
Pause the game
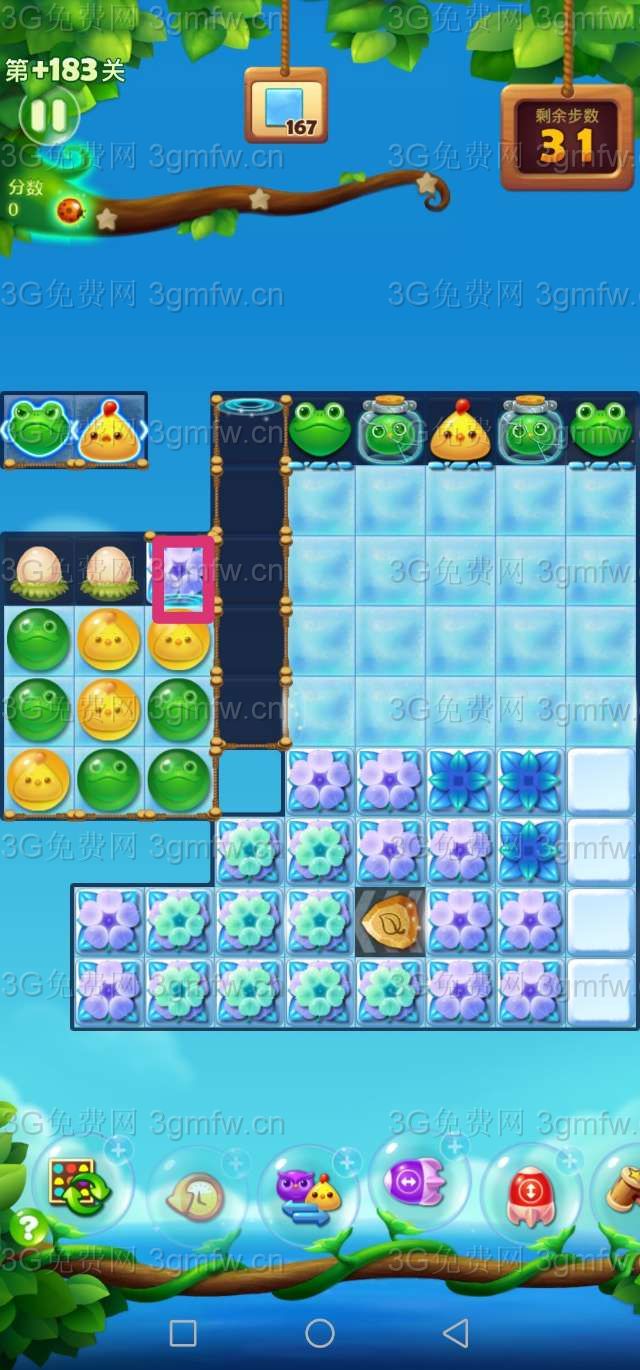pos(47,116)
